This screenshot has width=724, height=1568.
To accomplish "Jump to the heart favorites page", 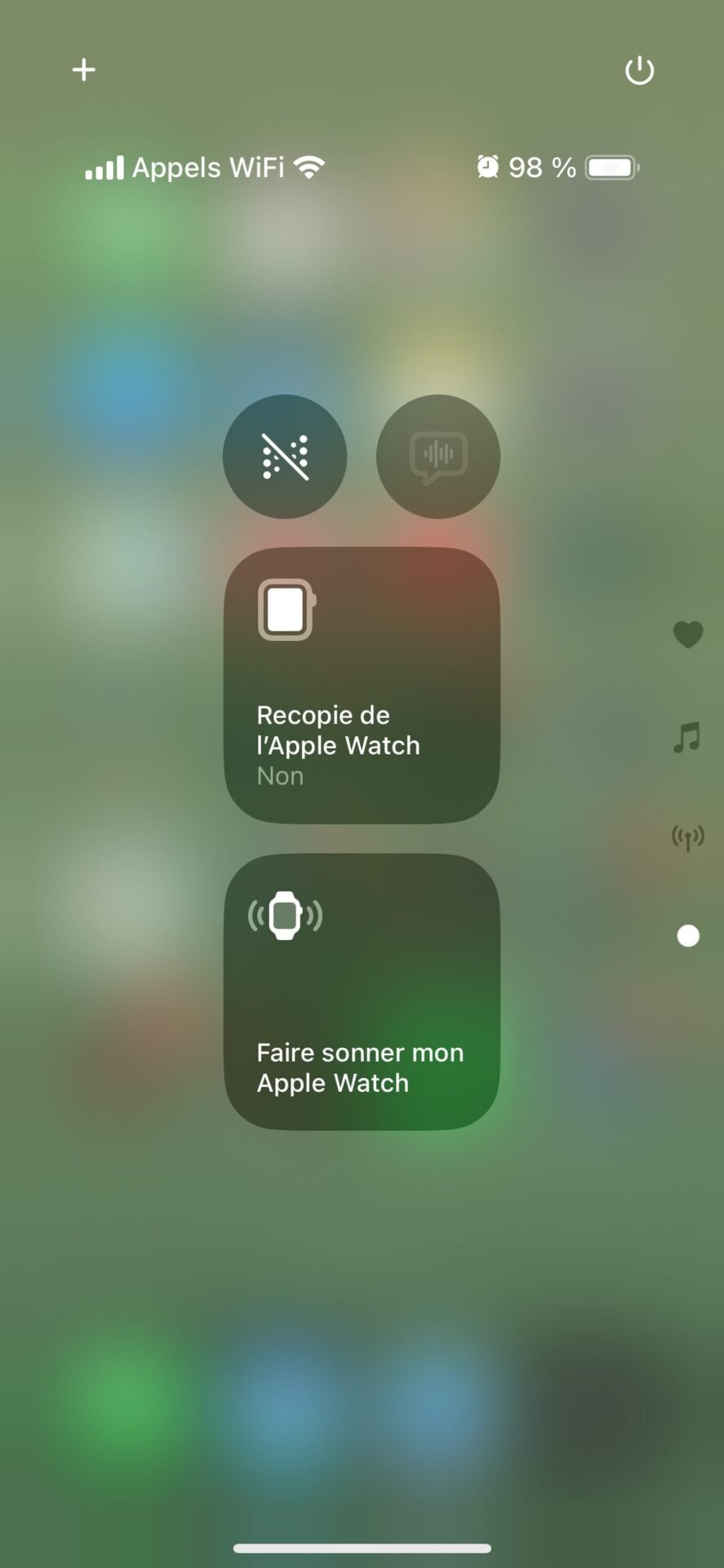I will tap(687, 634).
